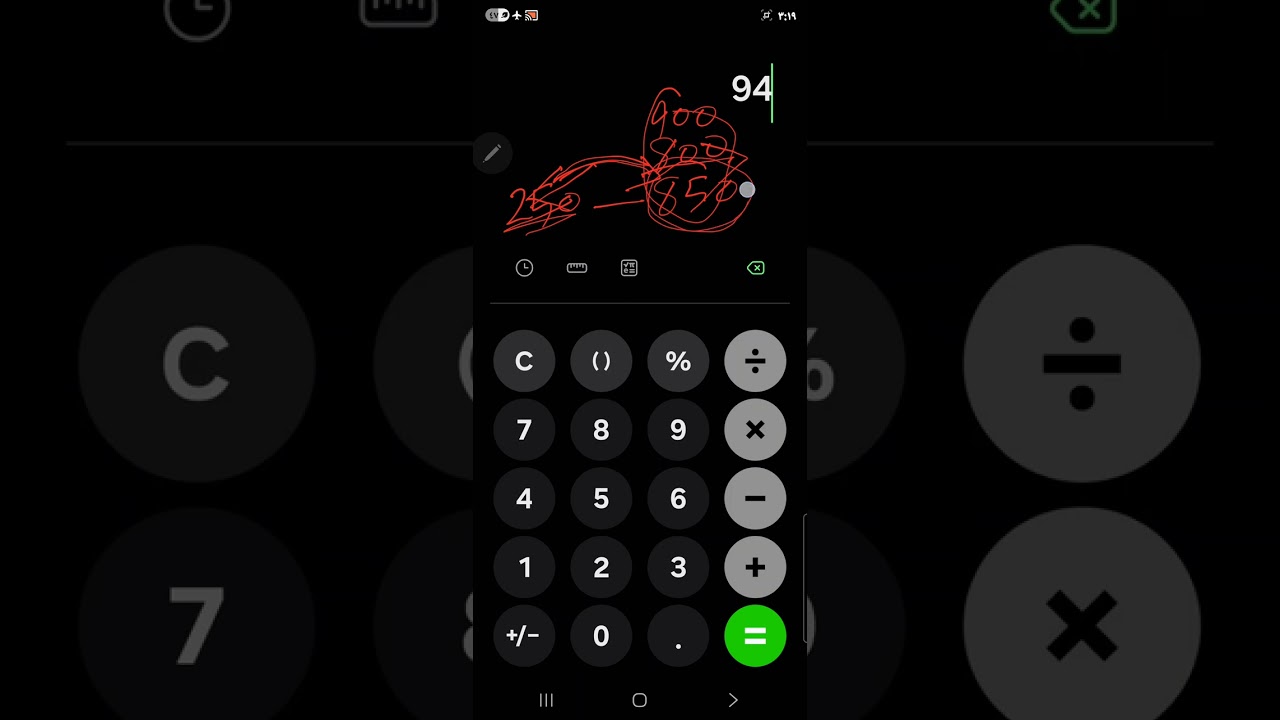
Task: Enter the digit 7
Action: [524, 430]
